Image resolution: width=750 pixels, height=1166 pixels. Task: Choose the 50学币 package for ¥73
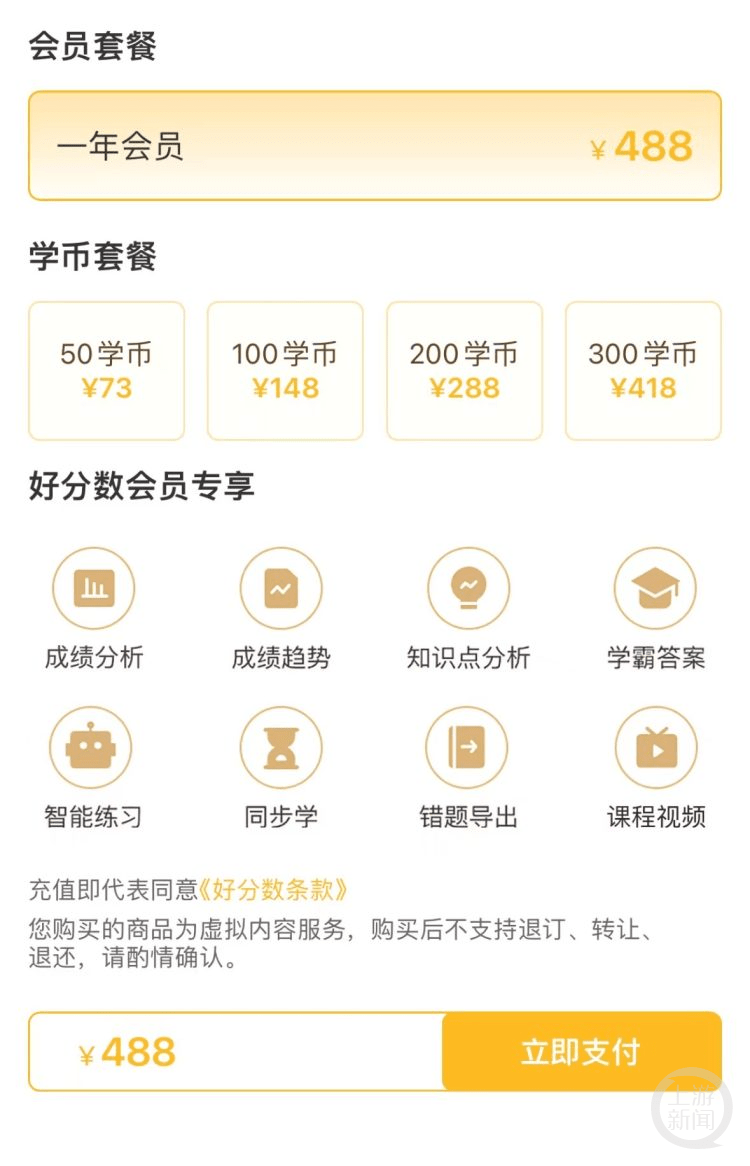[x=106, y=371]
